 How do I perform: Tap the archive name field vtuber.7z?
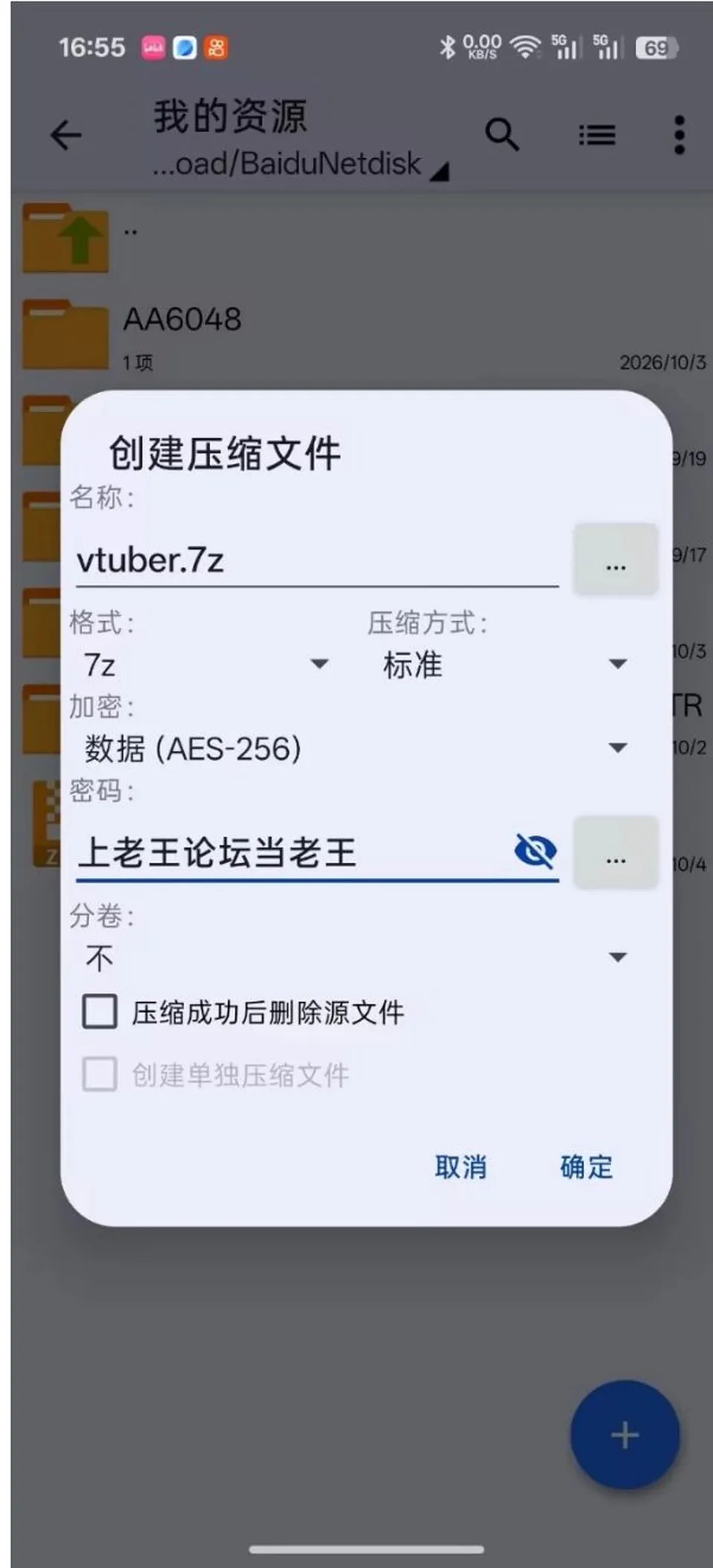[x=317, y=560]
